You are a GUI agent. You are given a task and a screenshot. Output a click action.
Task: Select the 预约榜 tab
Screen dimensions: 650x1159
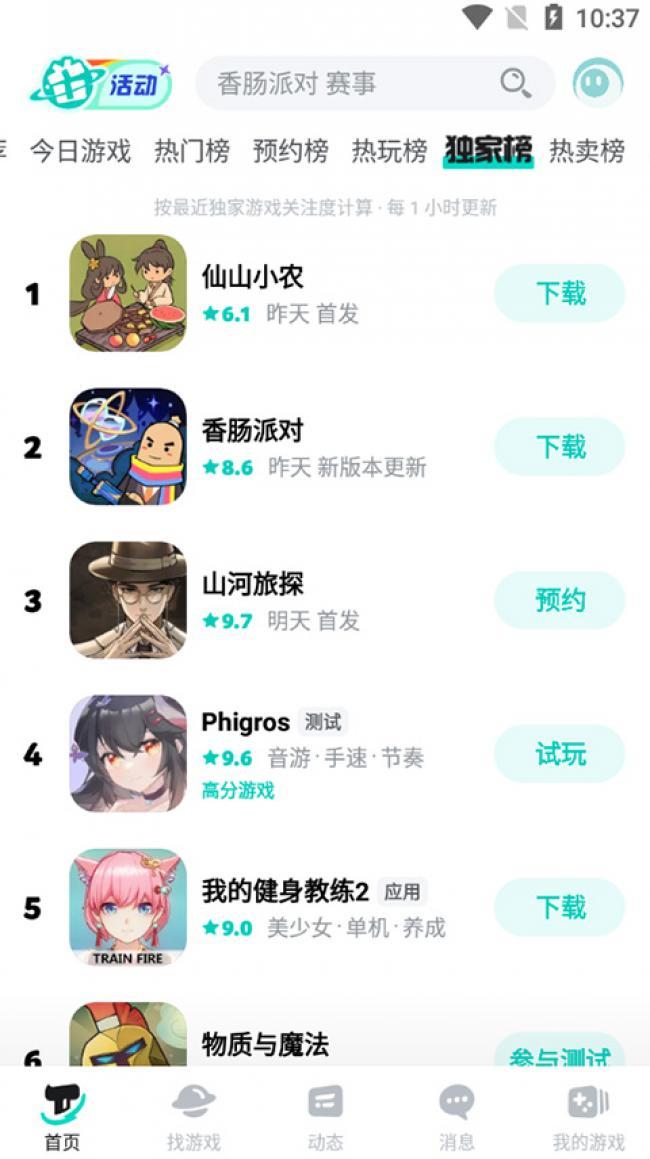290,151
